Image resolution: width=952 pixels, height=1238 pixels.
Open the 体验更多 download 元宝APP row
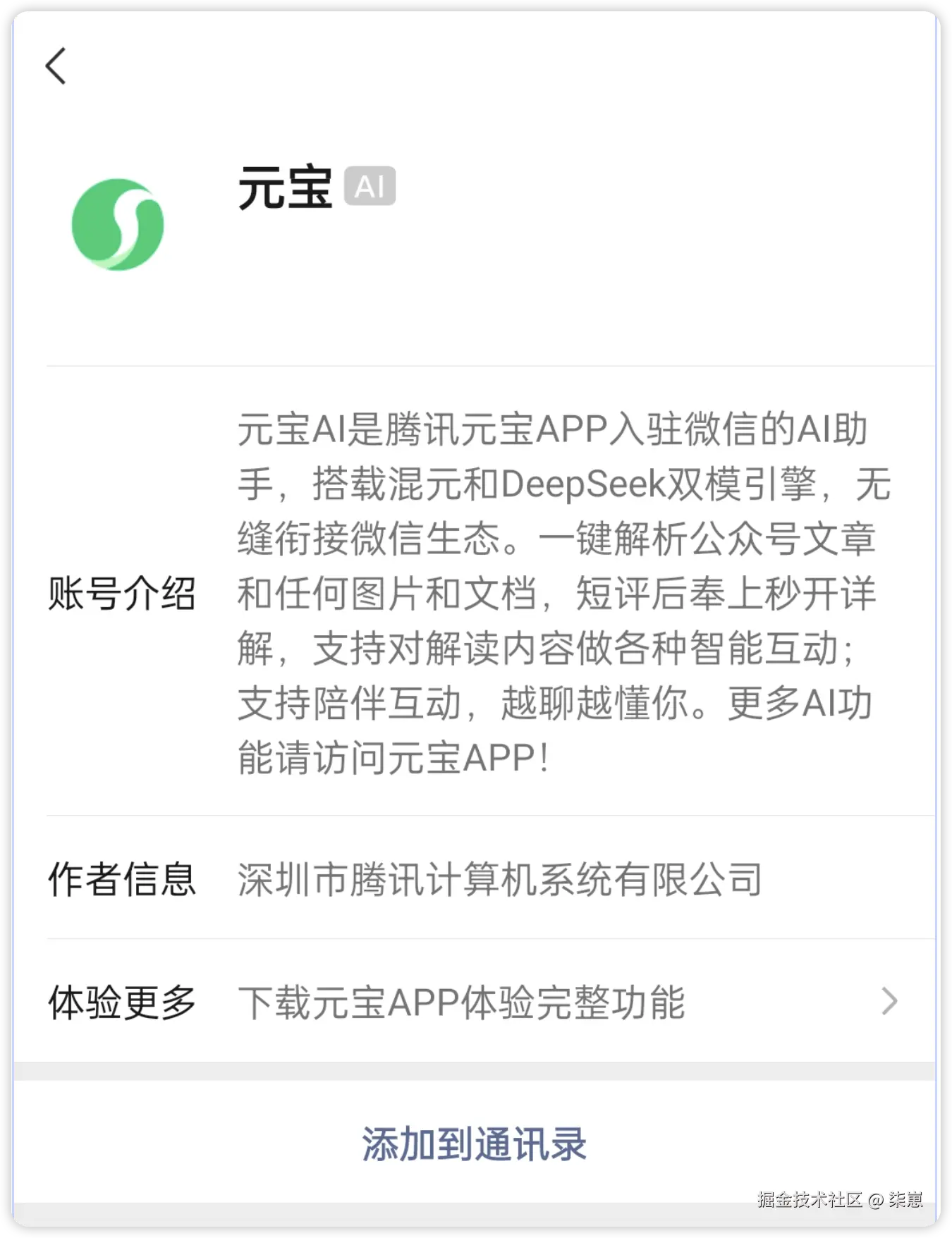pyautogui.click(x=472, y=1002)
